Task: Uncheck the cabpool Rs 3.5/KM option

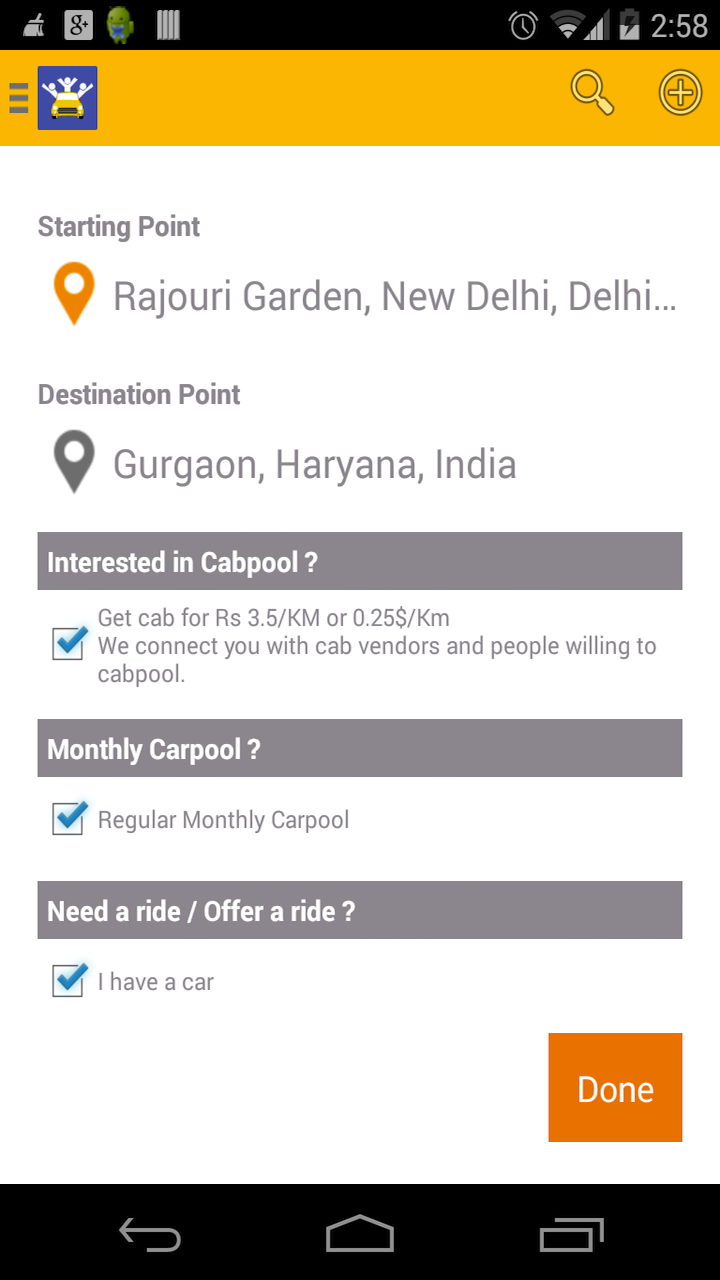Action: click(x=67, y=645)
